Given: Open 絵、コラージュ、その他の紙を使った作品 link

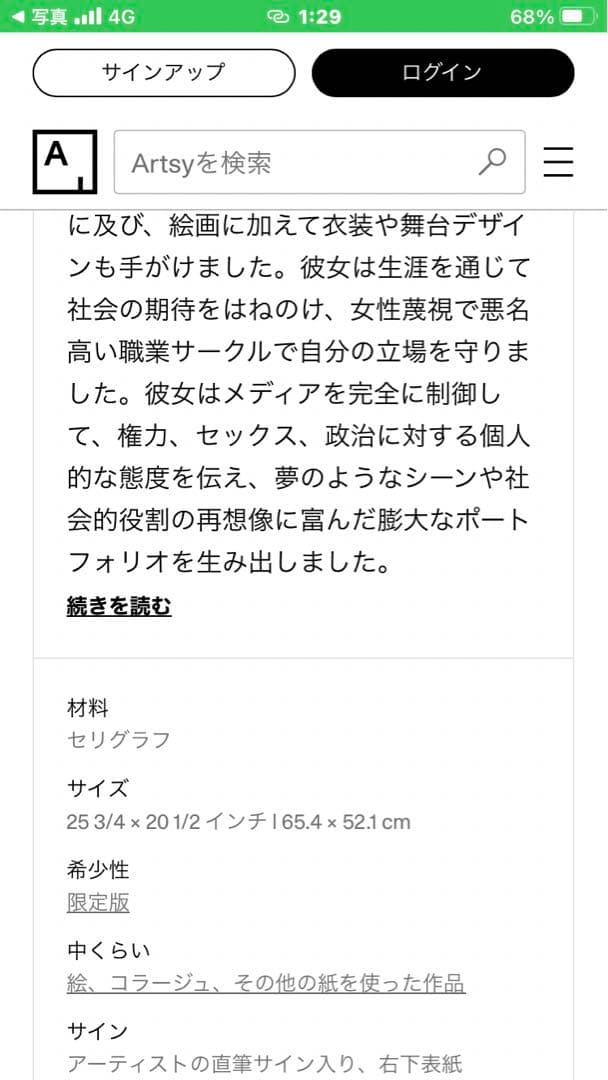Looking at the screenshot, I should [x=266, y=984].
